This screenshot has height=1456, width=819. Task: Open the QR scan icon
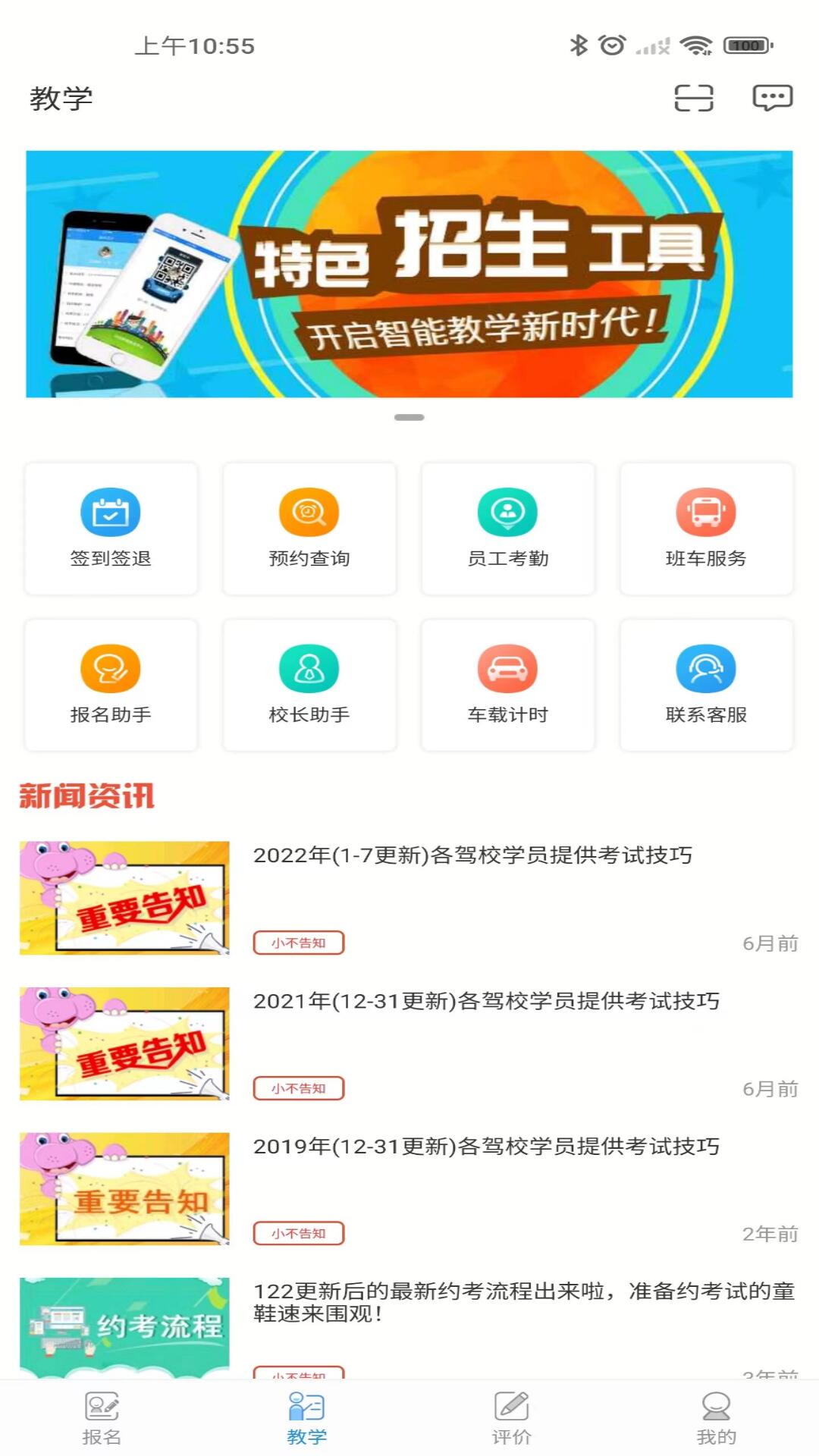coord(694,98)
